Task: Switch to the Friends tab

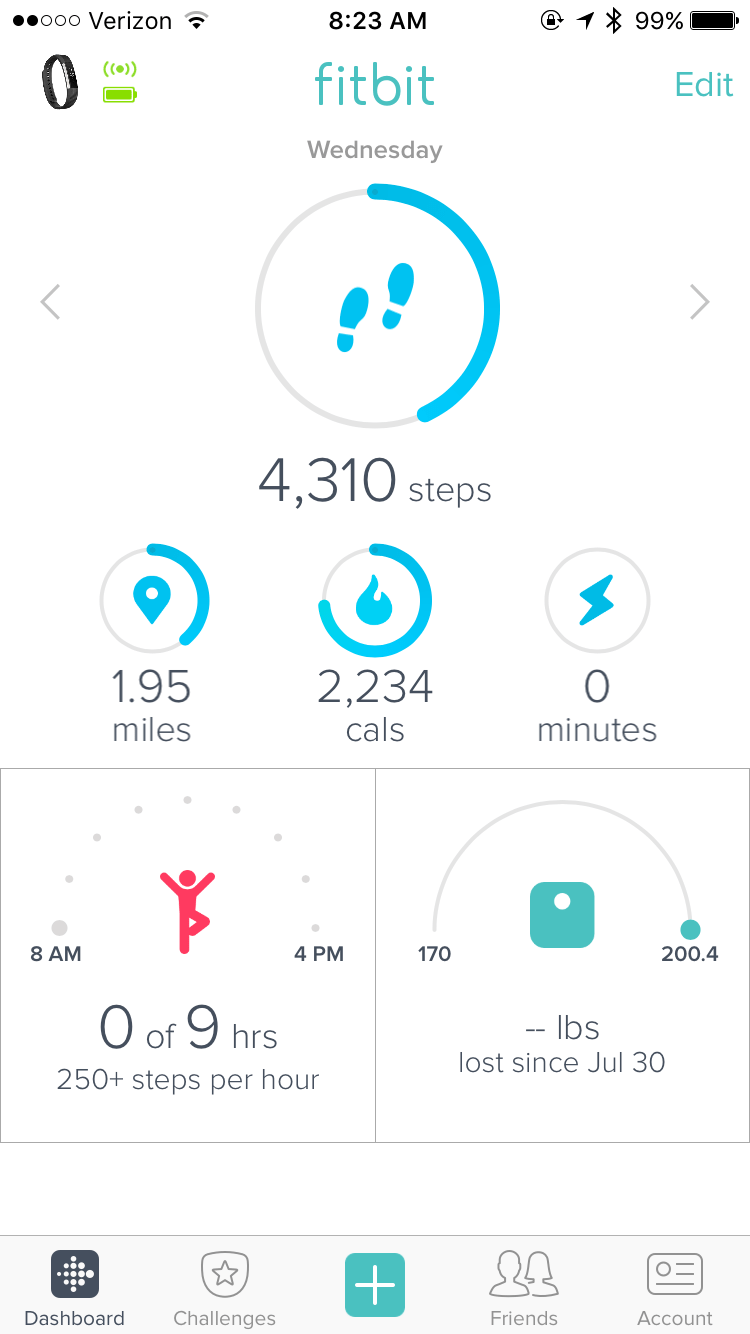Action: tap(524, 1285)
